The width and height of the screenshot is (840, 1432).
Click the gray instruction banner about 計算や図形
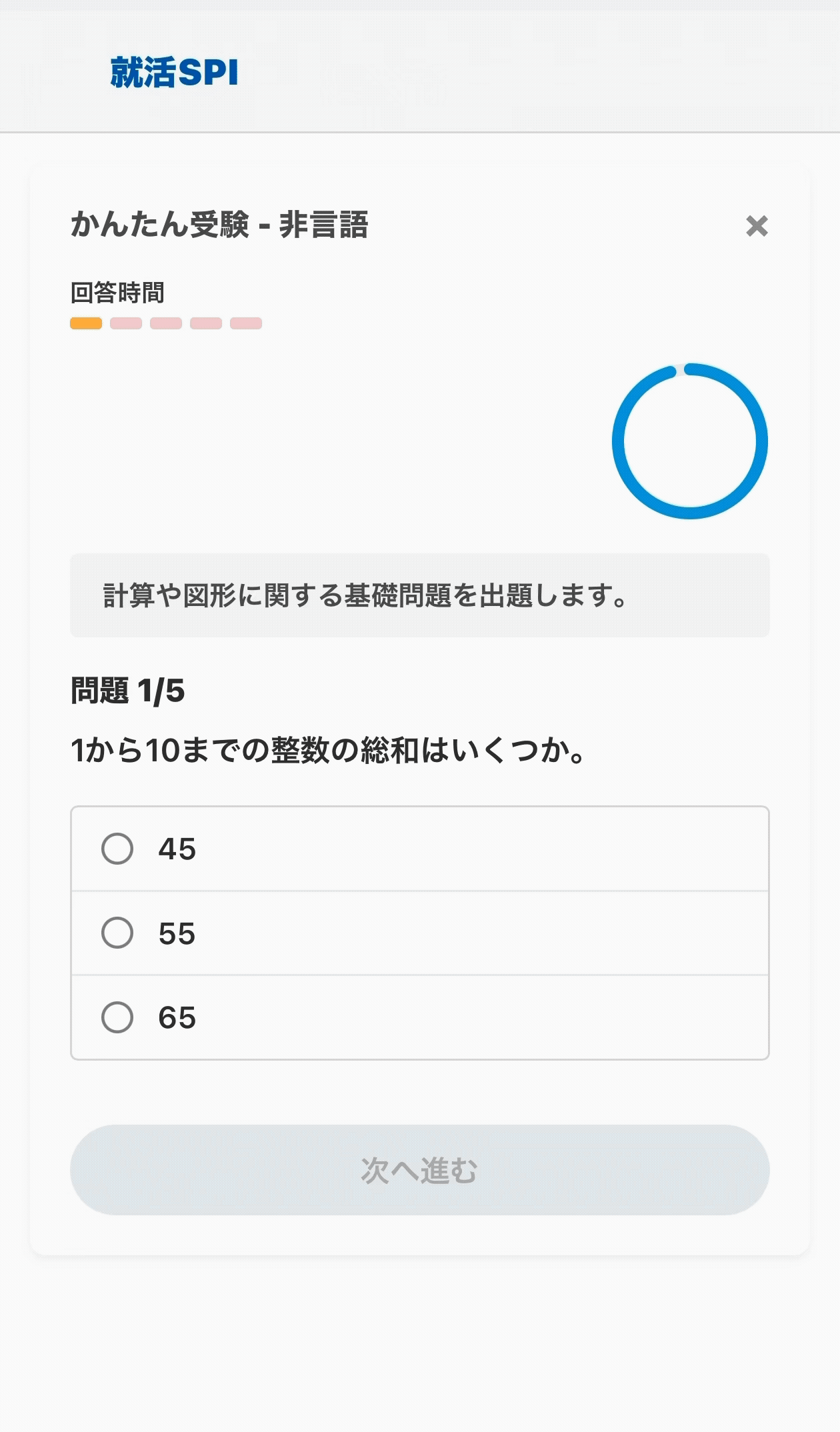pos(420,595)
